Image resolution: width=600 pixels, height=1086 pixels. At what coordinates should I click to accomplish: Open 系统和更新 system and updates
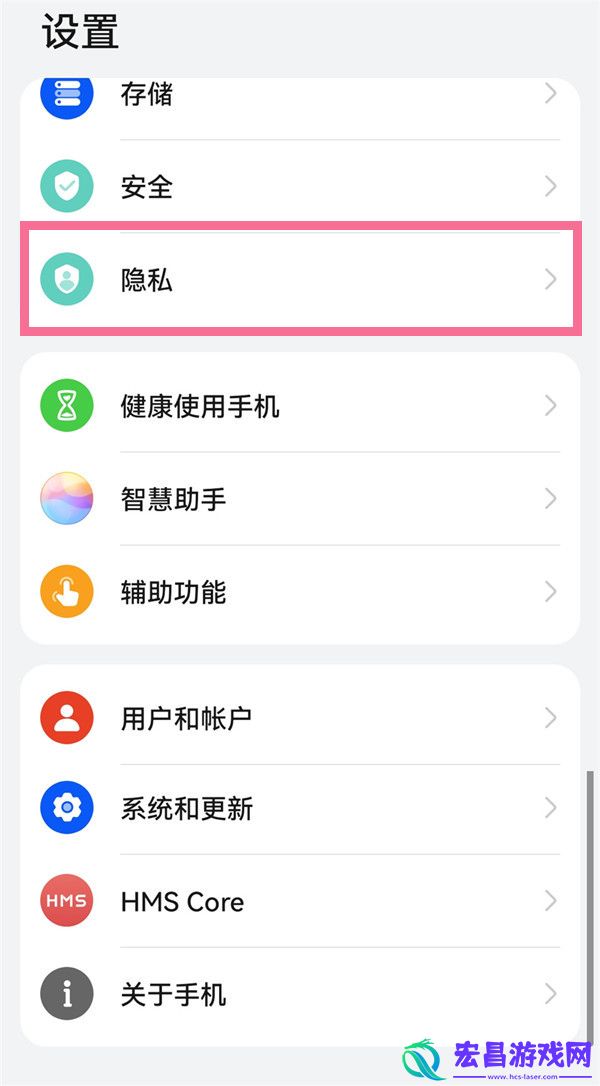(x=300, y=809)
